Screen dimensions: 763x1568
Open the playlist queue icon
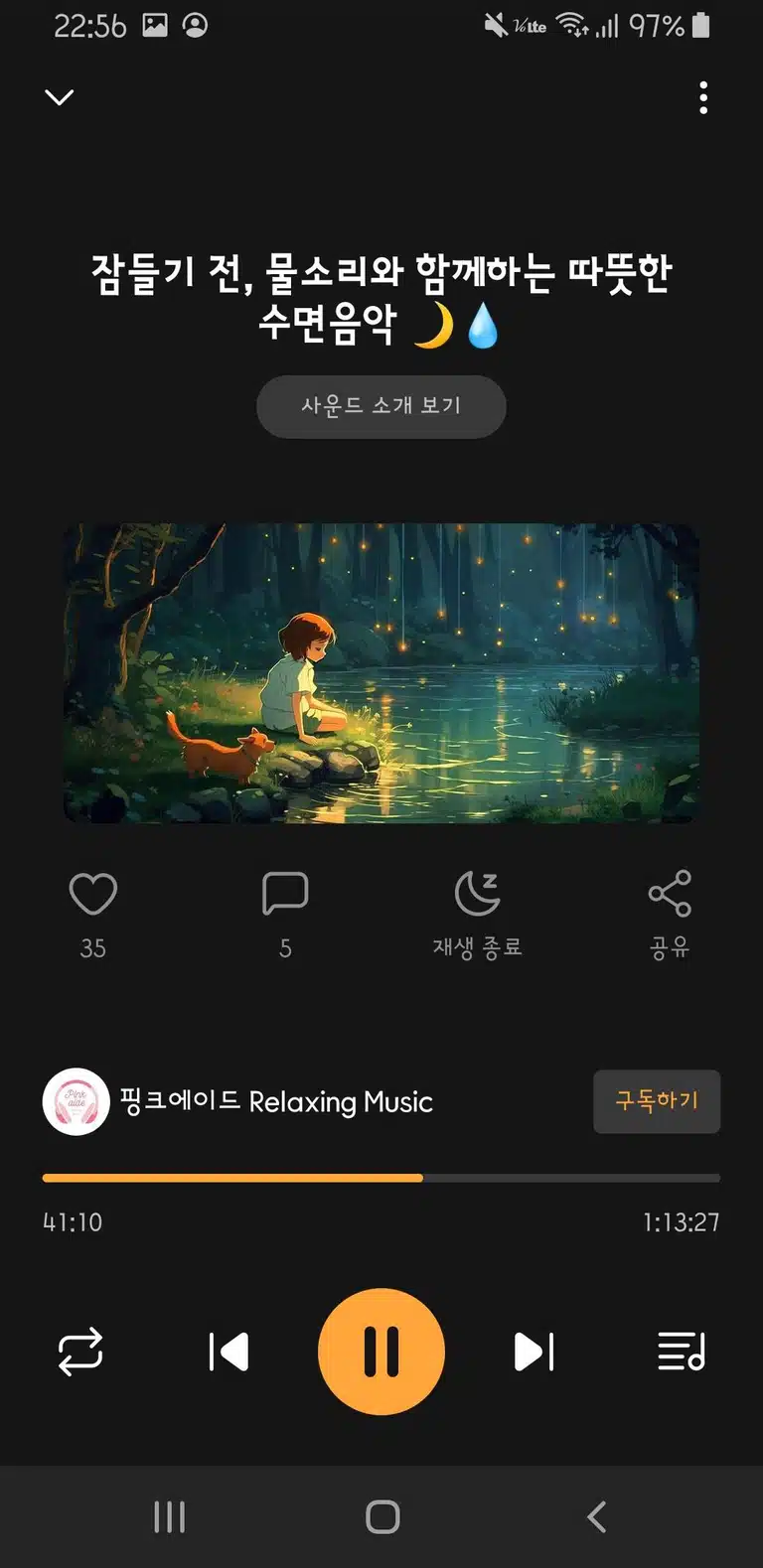[682, 1352]
